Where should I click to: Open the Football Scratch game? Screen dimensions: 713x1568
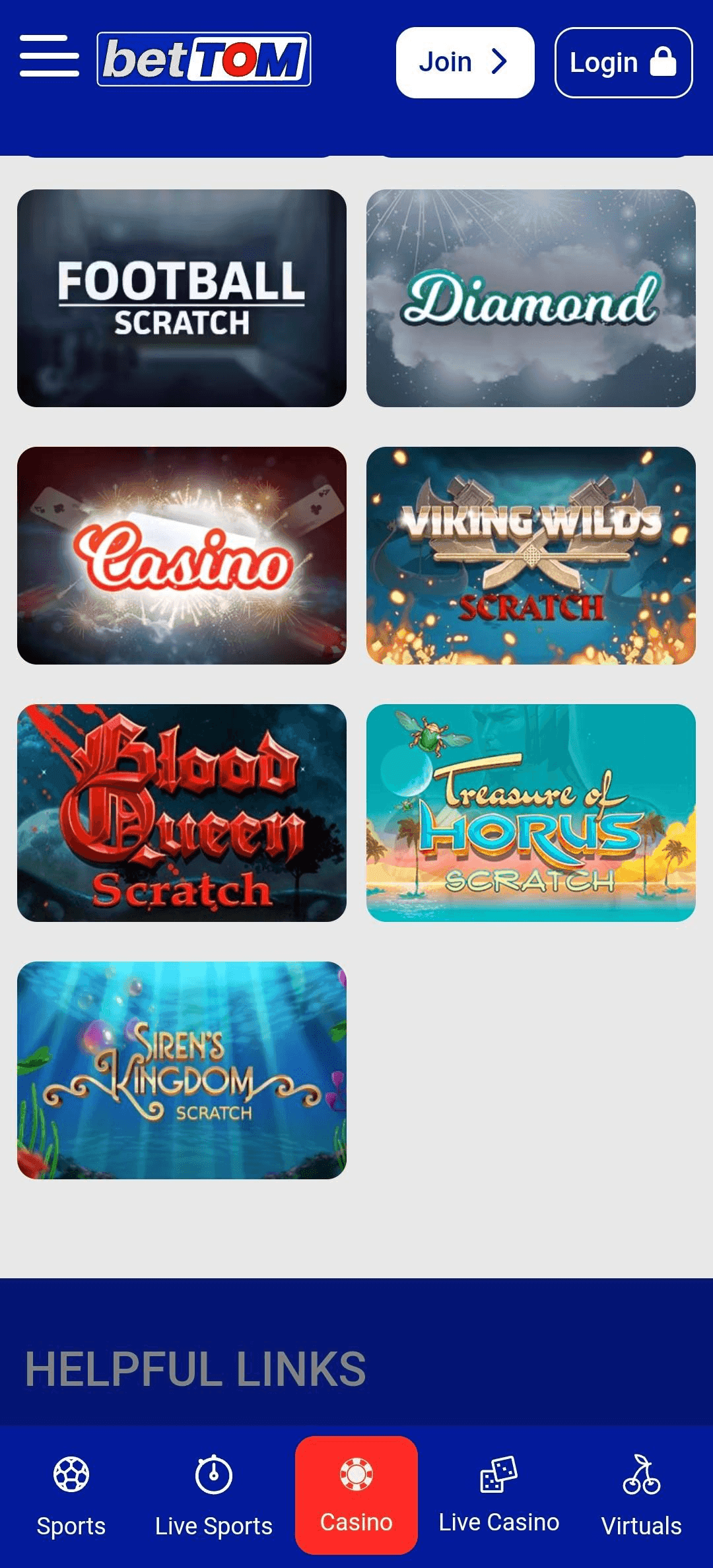click(182, 298)
